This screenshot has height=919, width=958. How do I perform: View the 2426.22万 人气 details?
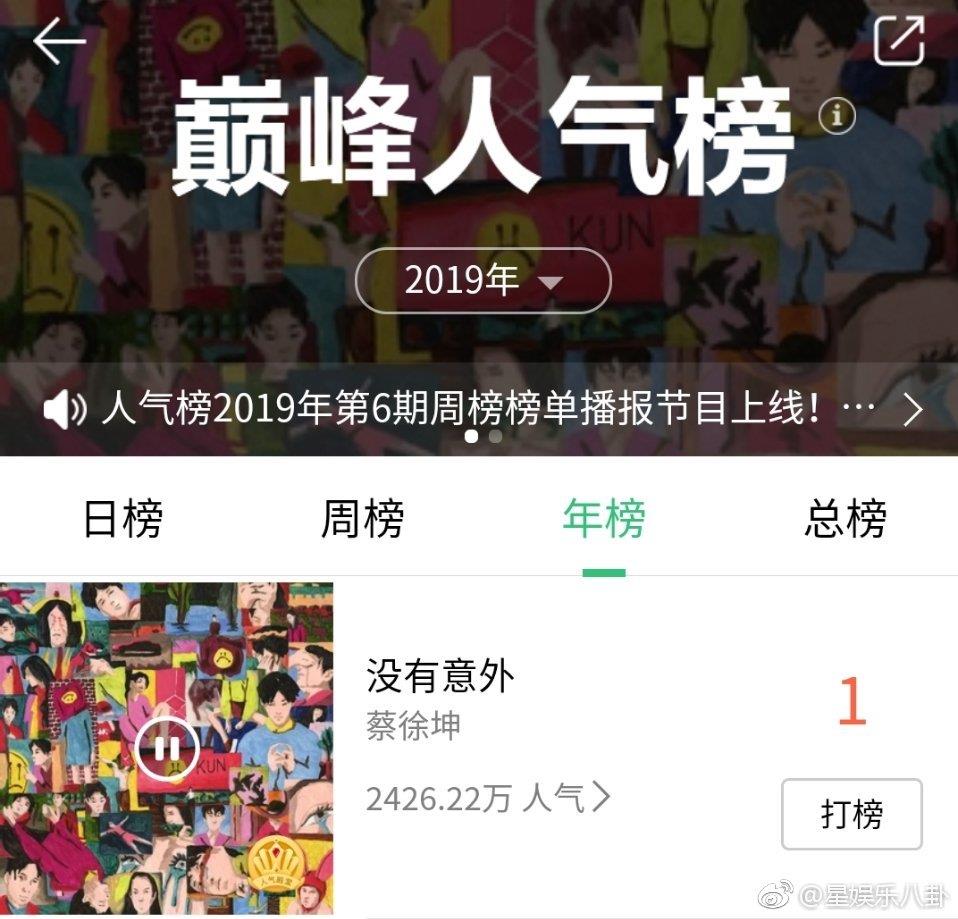coord(487,798)
